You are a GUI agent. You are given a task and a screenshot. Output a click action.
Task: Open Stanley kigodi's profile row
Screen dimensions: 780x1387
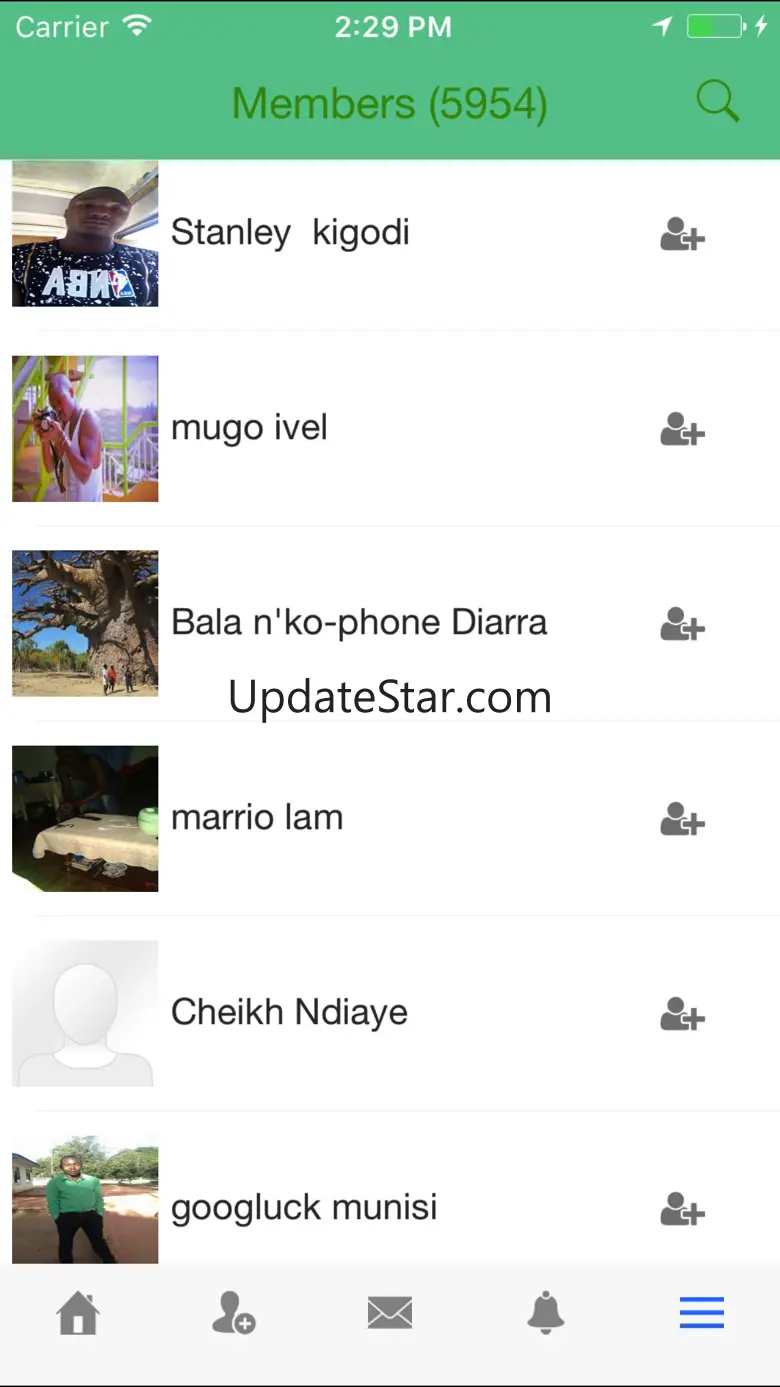click(x=390, y=234)
